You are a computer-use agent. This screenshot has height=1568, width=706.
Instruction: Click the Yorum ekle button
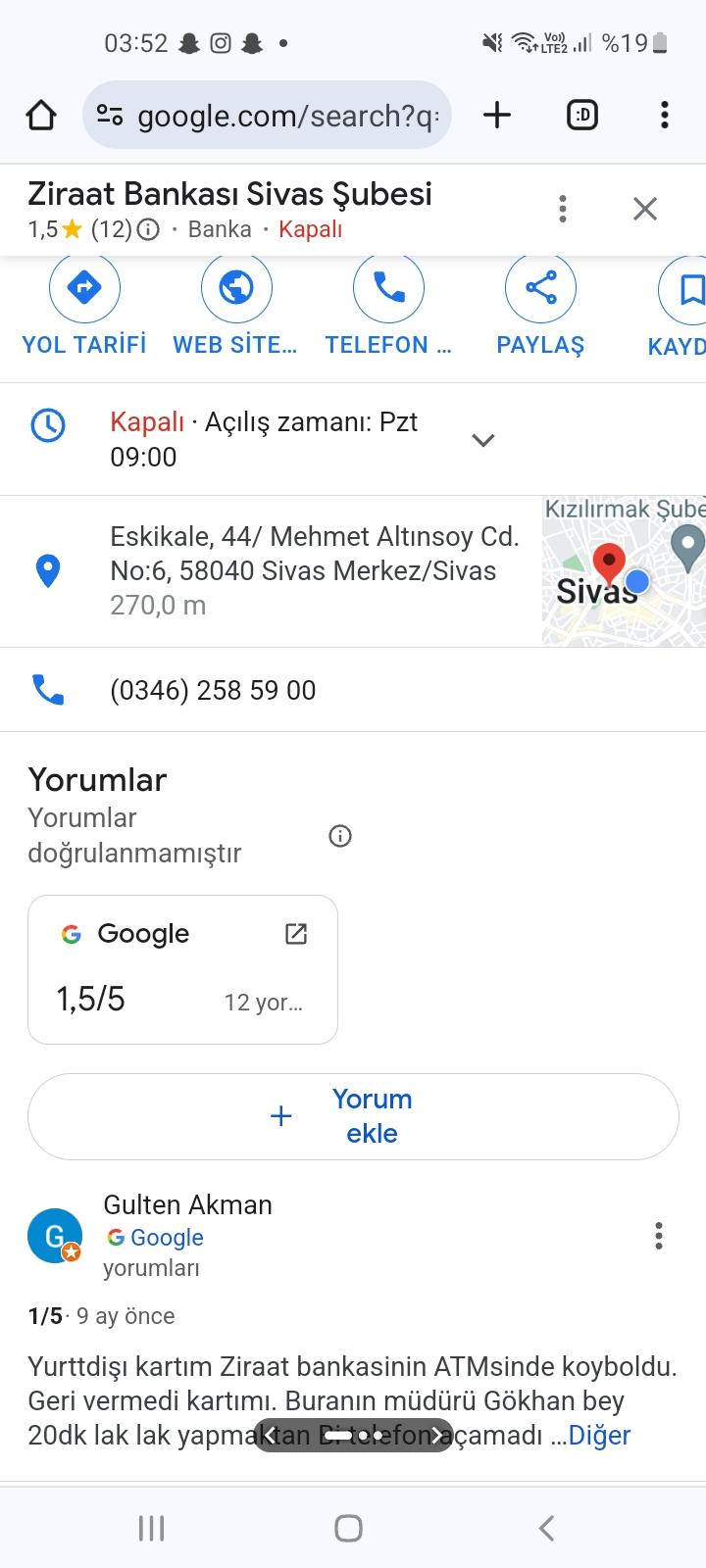[353, 1115]
